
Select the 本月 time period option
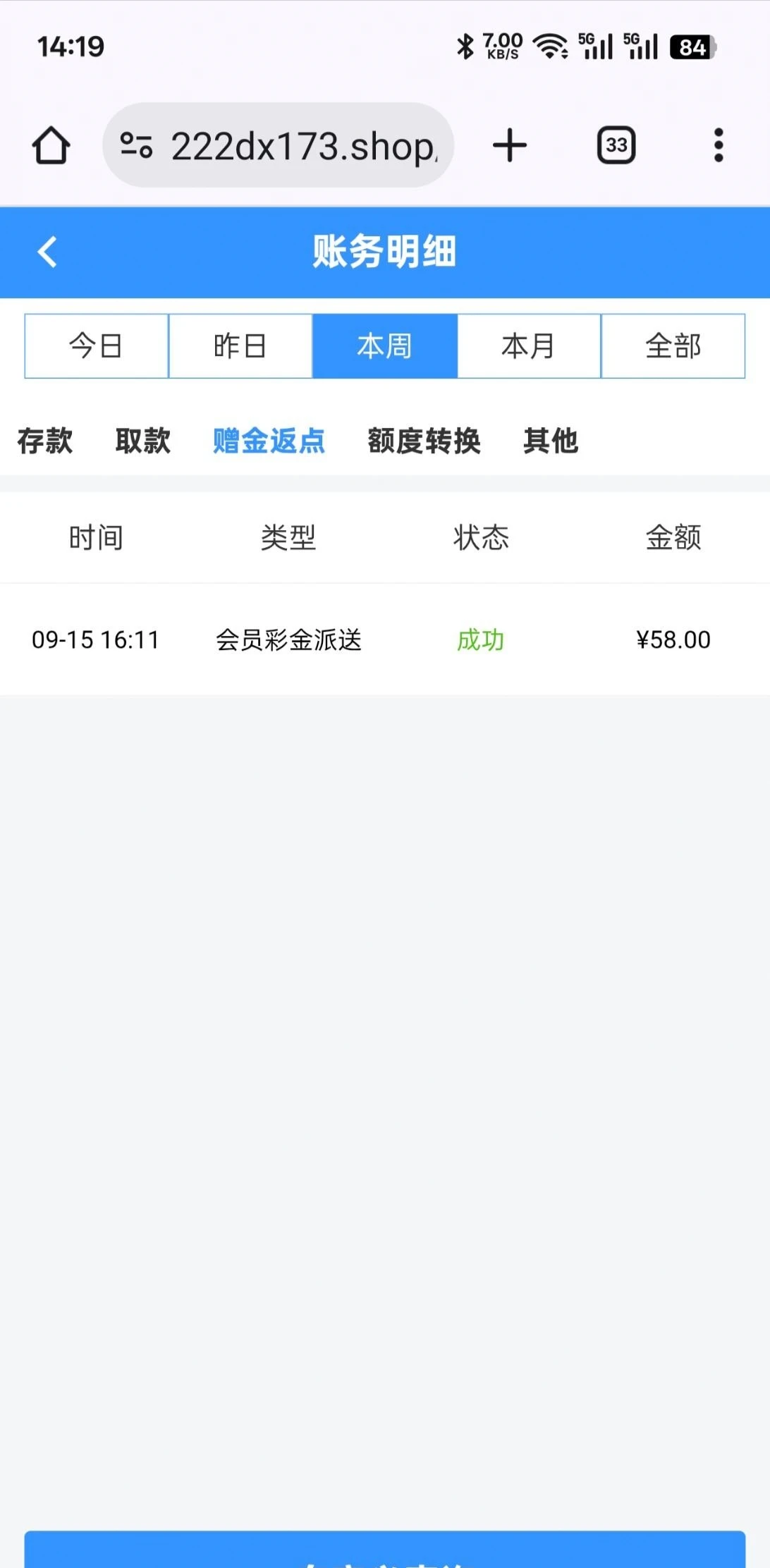pos(529,346)
